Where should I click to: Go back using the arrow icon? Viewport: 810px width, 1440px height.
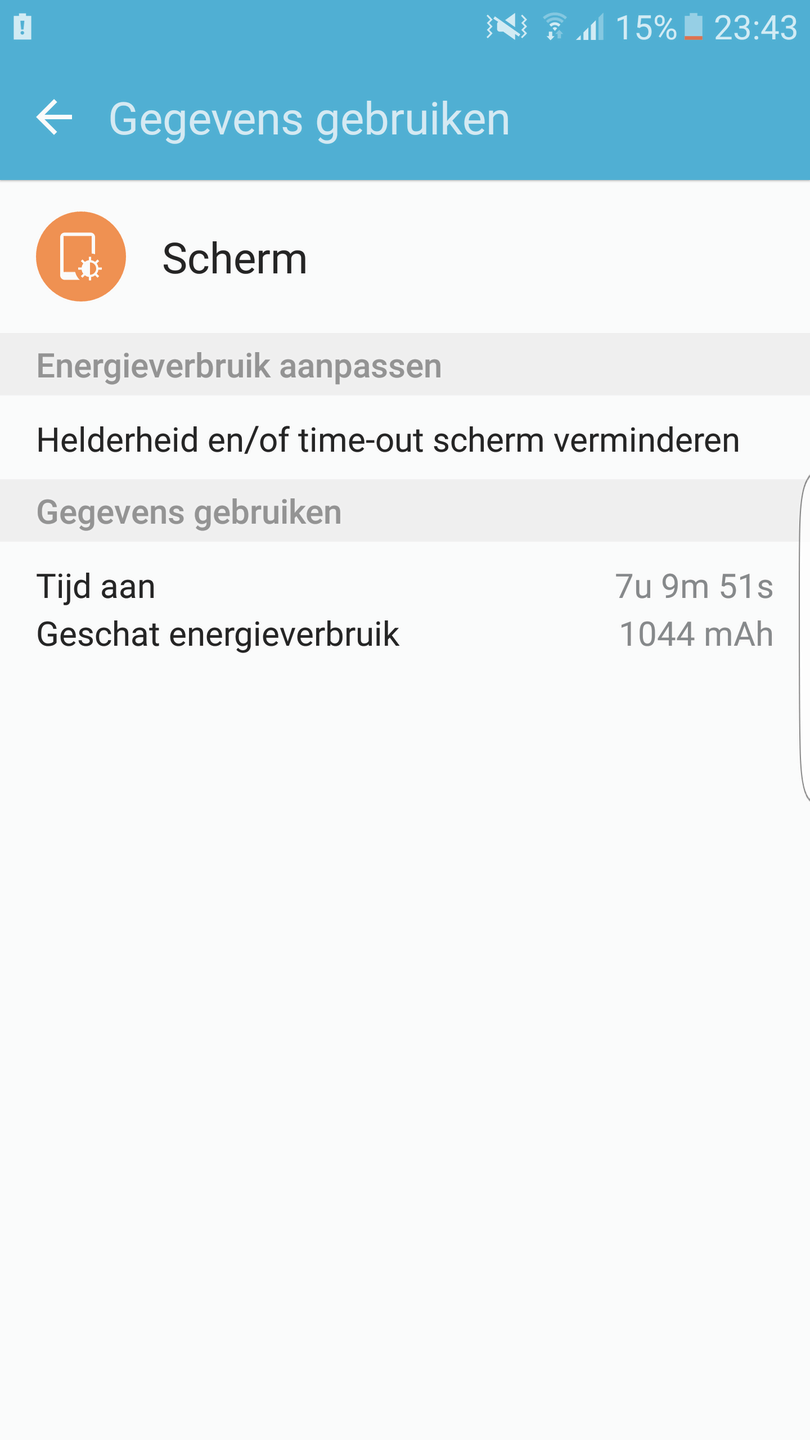tap(55, 118)
